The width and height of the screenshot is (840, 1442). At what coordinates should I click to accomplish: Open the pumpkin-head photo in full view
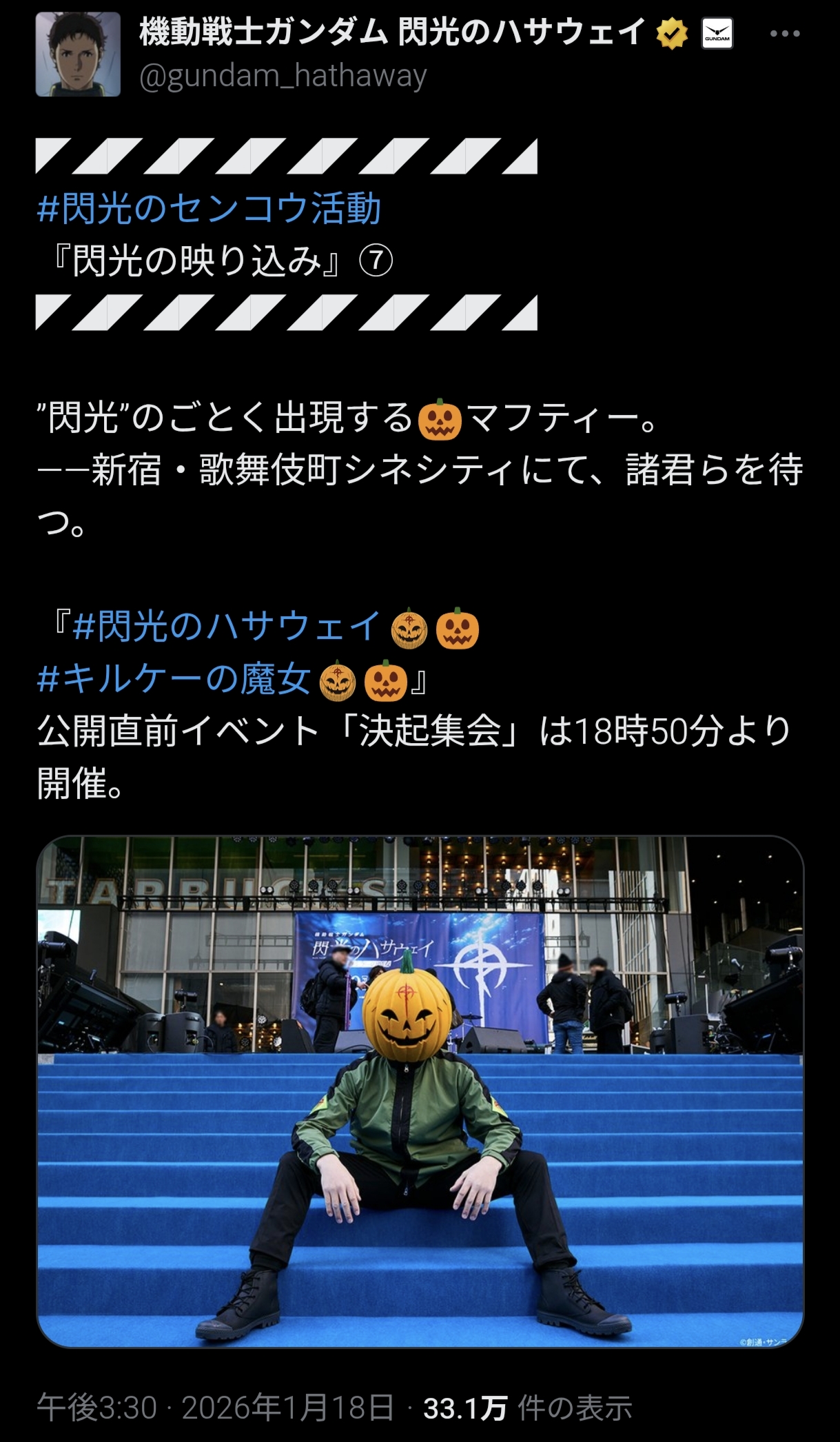pos(420,1091)
